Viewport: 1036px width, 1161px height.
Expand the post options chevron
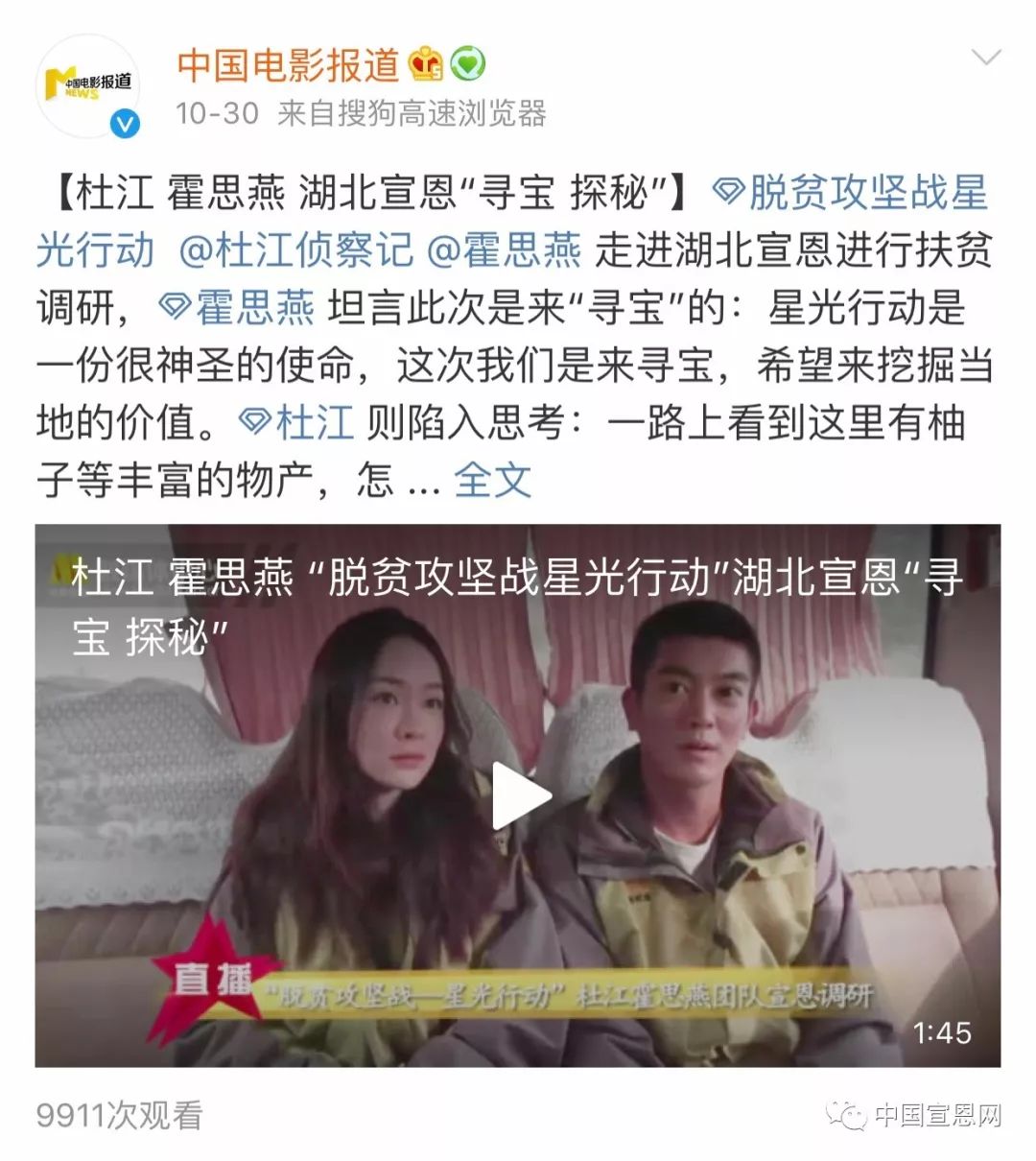pyautogui.click(x=985, y=59)
